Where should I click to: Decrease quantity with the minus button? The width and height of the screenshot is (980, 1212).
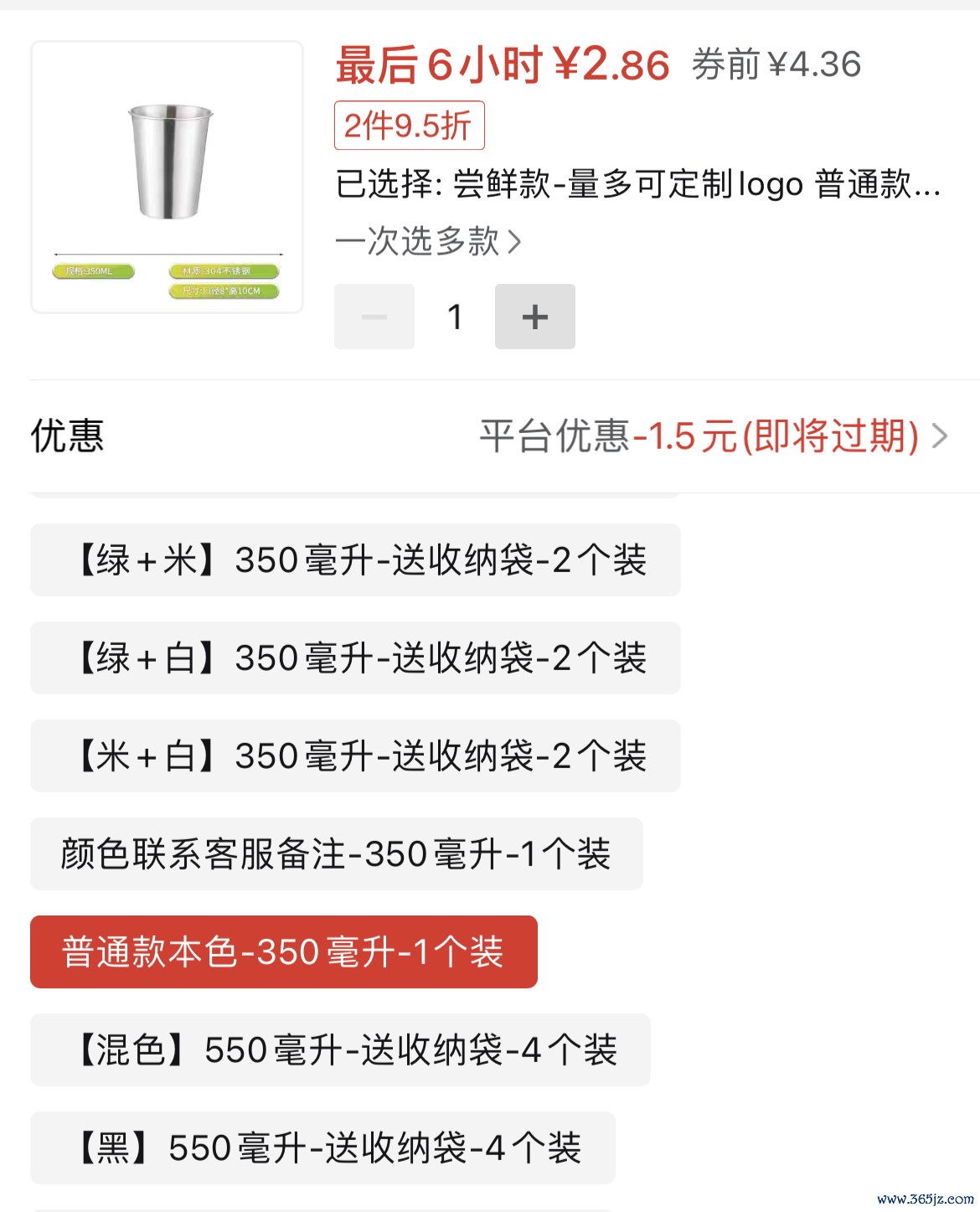coord(374,317)
